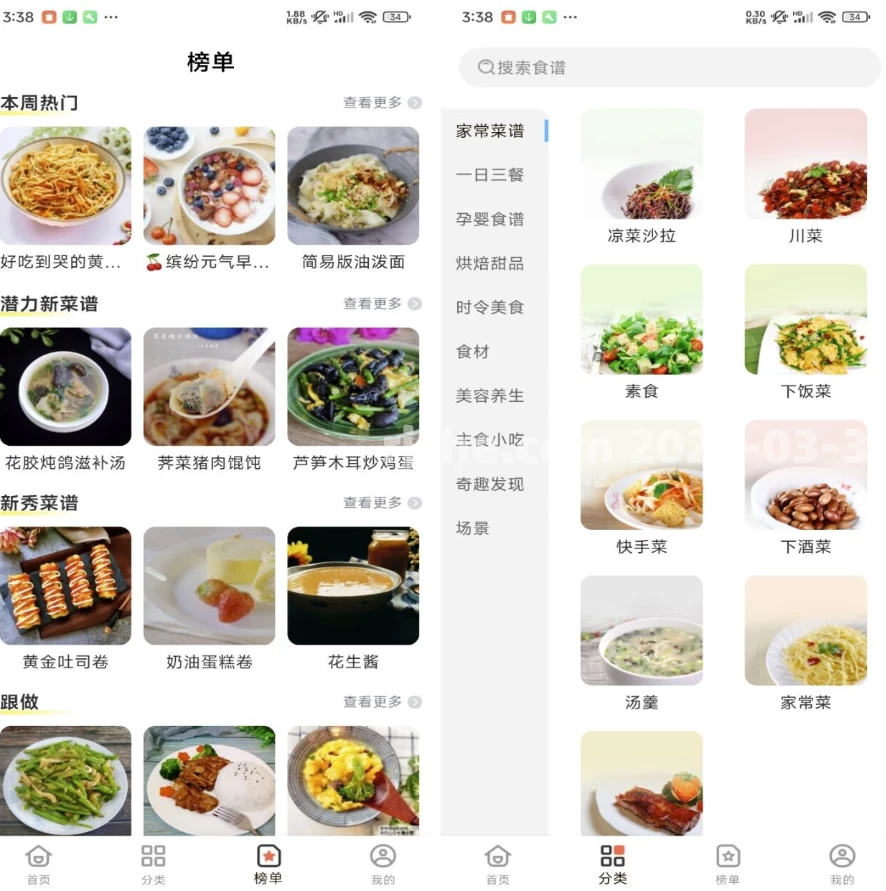View more under 本周热门
The height and width of the screenshot is (891, 886).
tap(382, 103)
